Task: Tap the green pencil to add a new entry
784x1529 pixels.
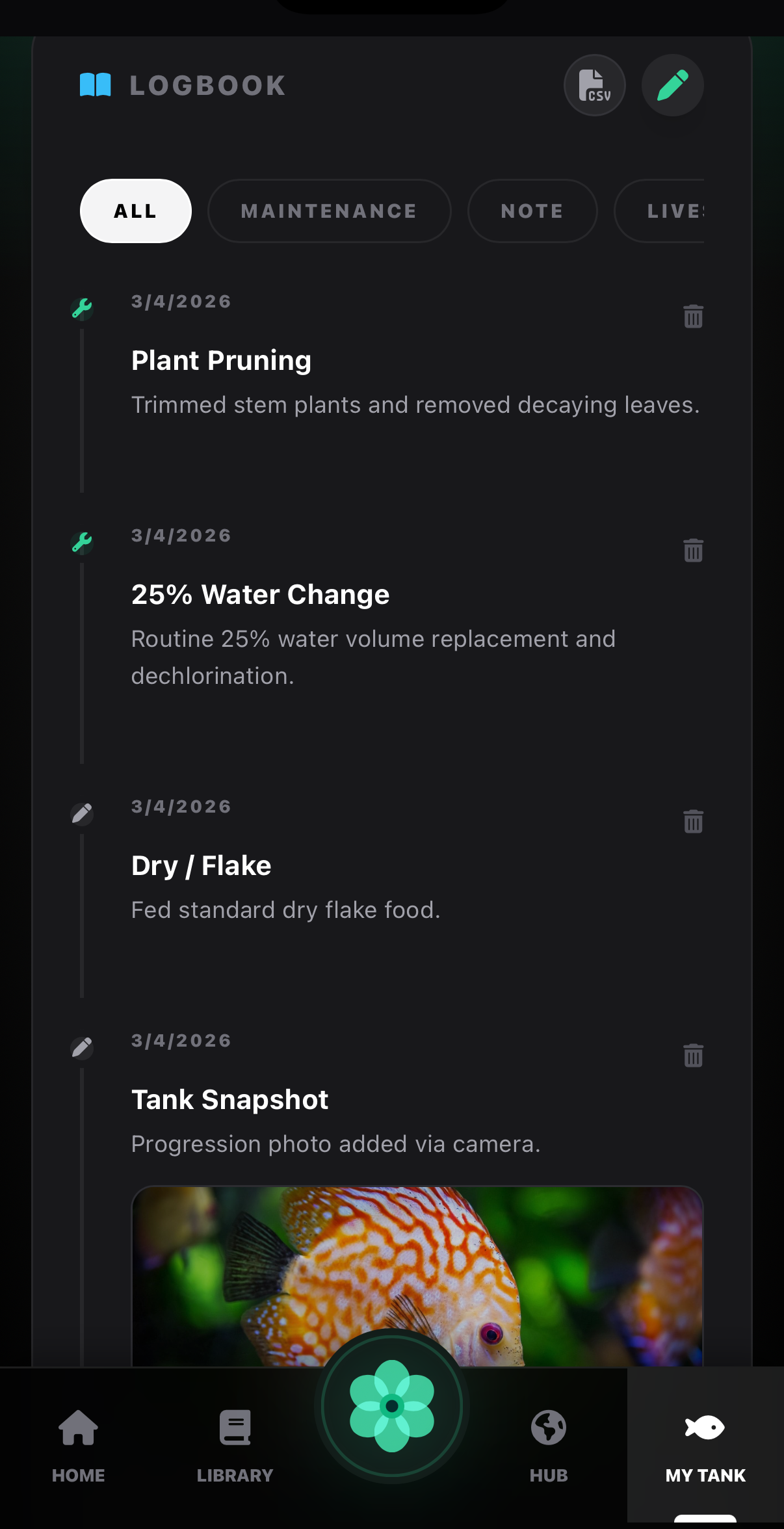Action: (x=673, y=85)
